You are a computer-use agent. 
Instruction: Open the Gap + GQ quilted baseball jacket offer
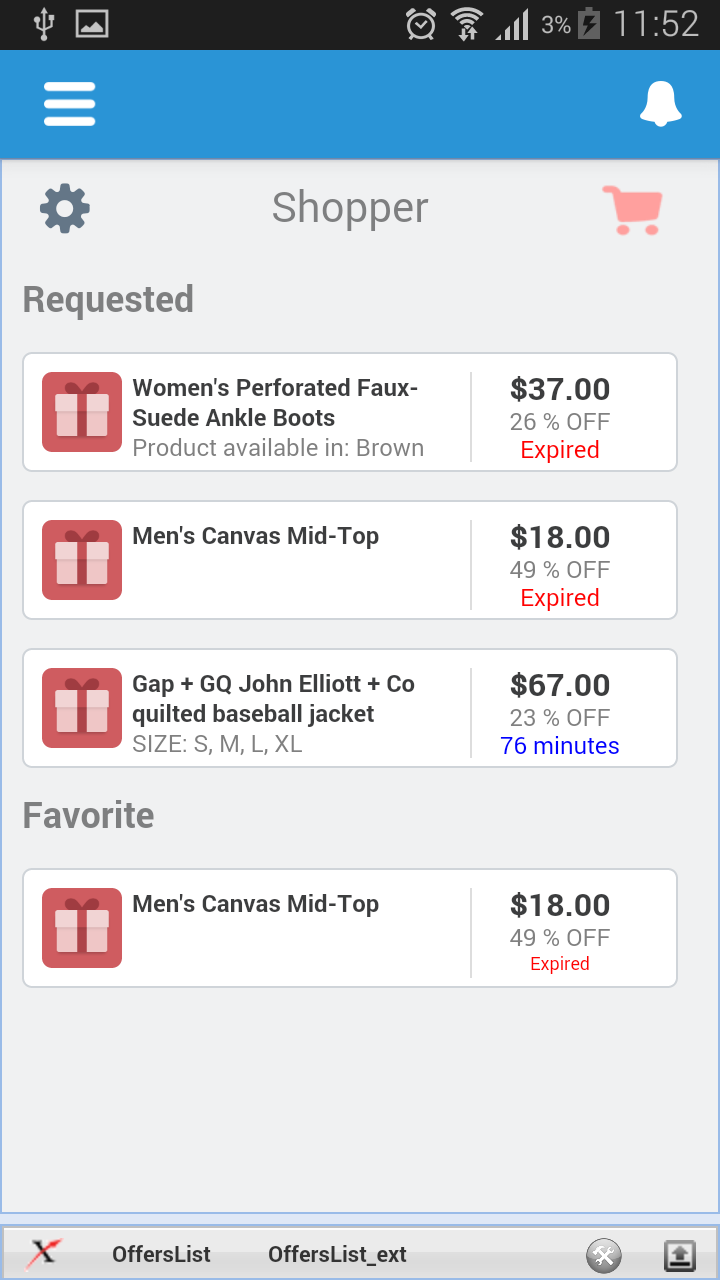350,708
